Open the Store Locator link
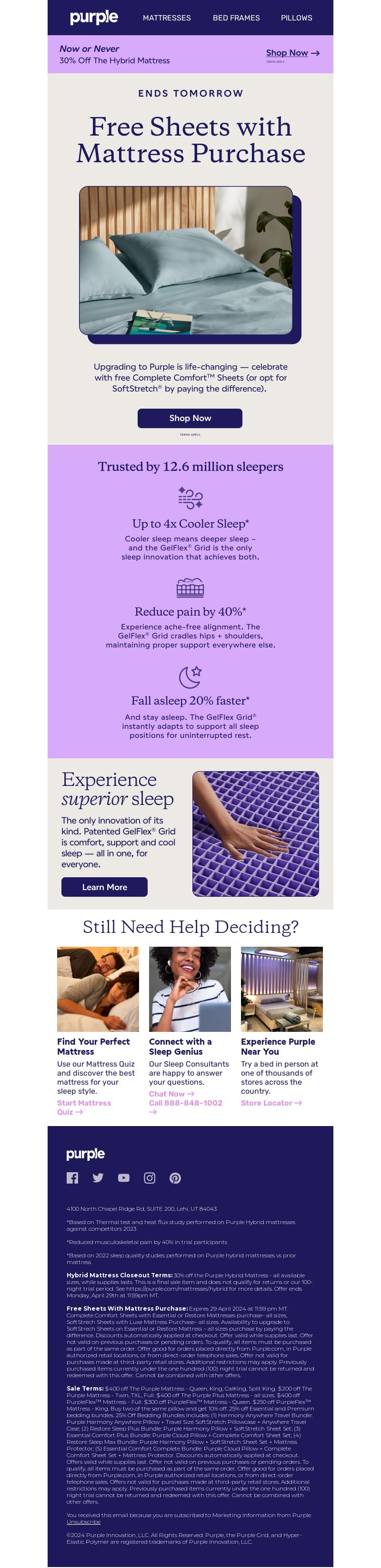The width and height of the screenshot is (381, 1568). coord(271,1103)
